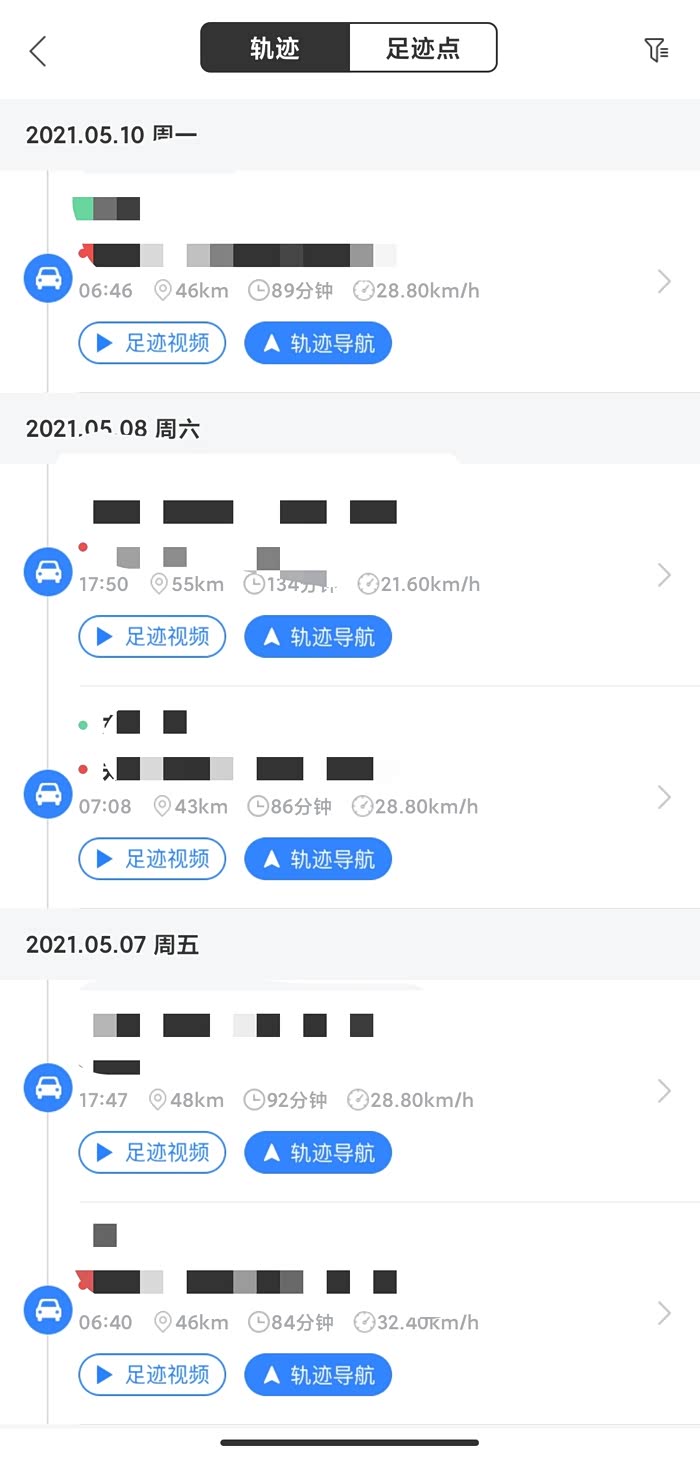Open the 06:40 84分钟 trip details
This screenshot has width=700, height=1457.
(x=664, y=1313)
